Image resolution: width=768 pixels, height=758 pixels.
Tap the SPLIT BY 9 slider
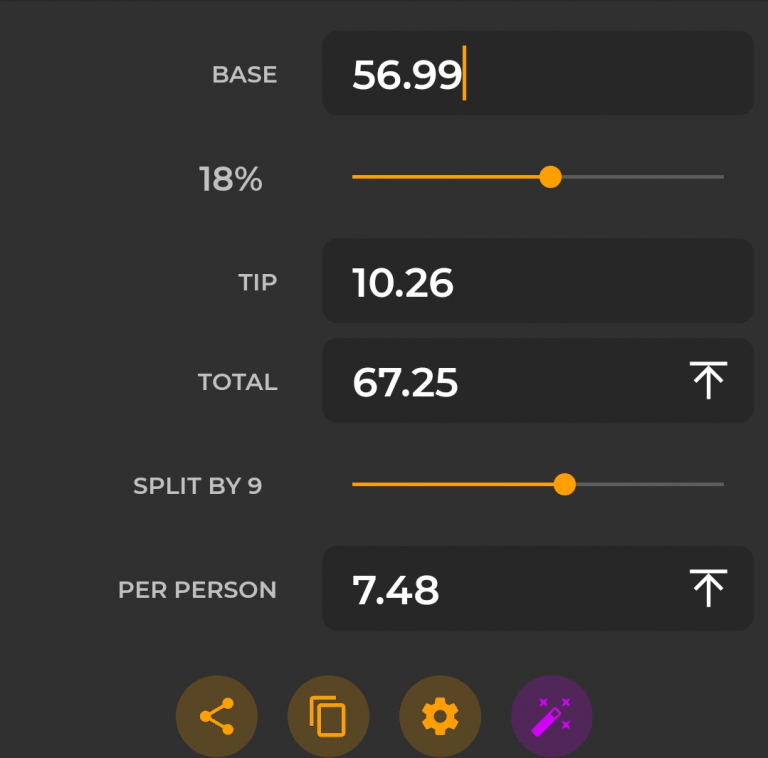point(565,485)
